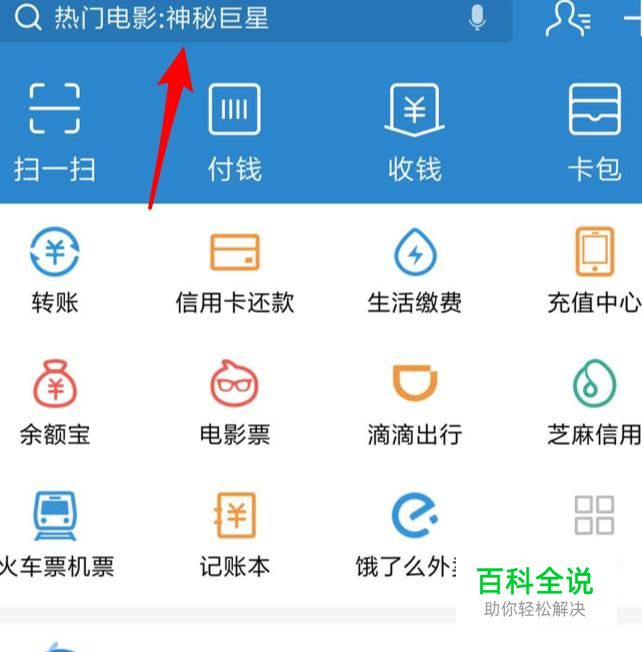
Task: Open the more apps grid icon
Action: click(594, 516)
